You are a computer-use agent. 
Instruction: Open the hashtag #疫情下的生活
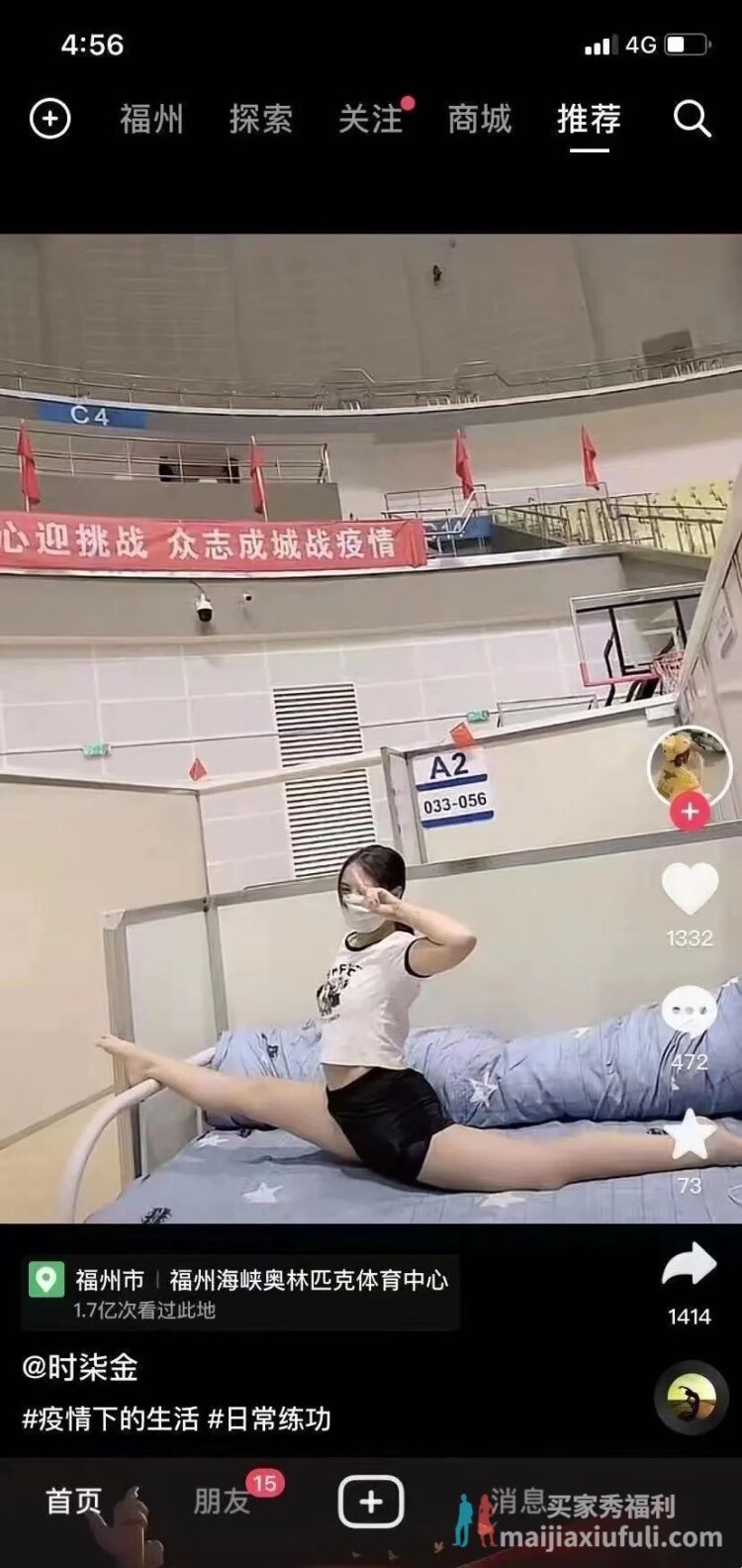point(110,1420)
